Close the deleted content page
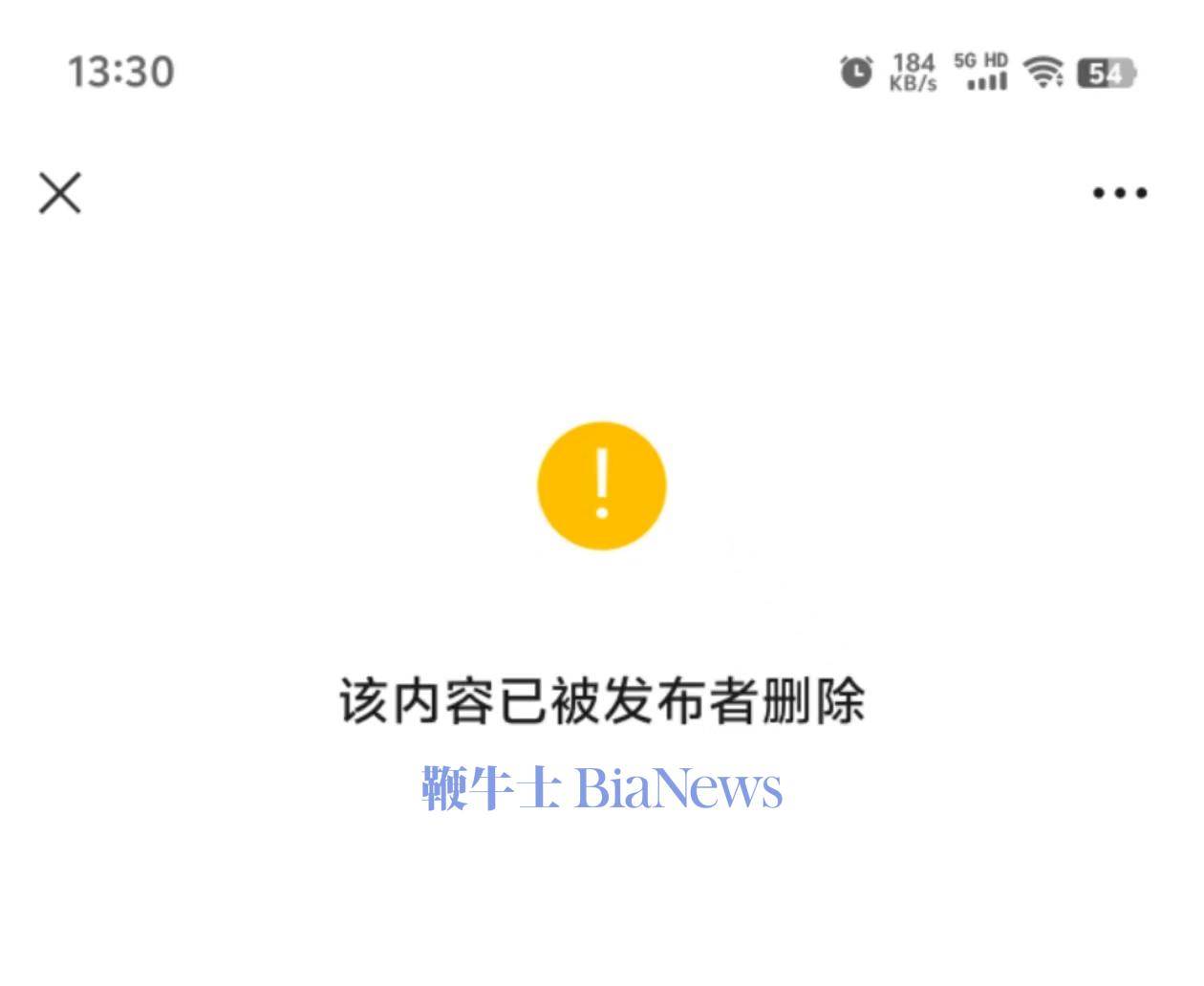1204x986 pixels. (x=60, y=193)
